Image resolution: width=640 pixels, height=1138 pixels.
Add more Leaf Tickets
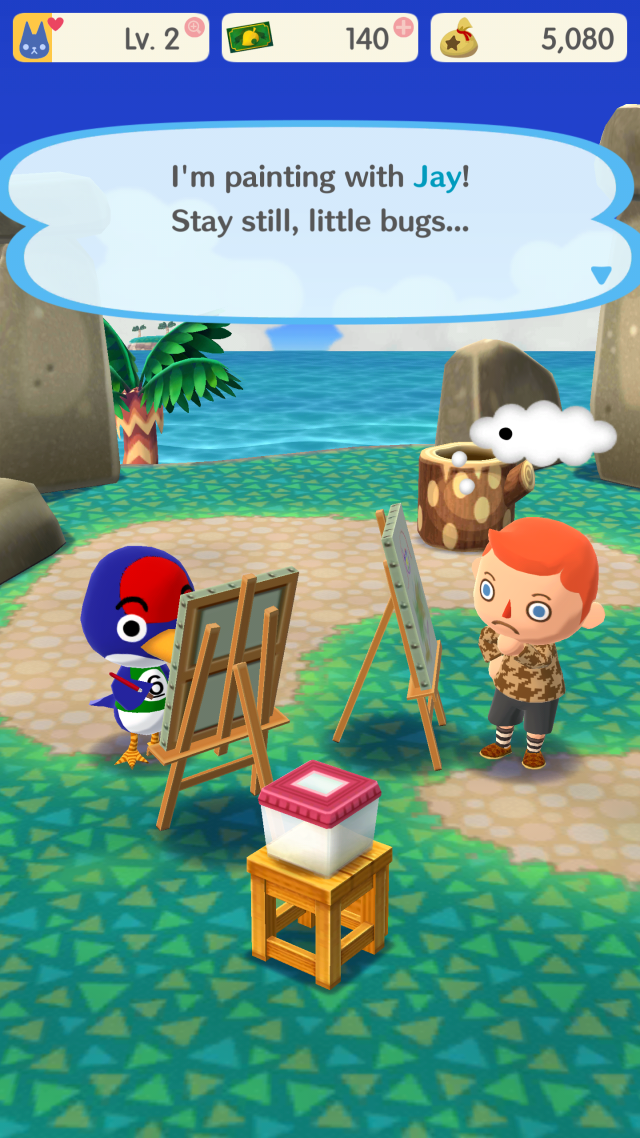pos(403,27)
